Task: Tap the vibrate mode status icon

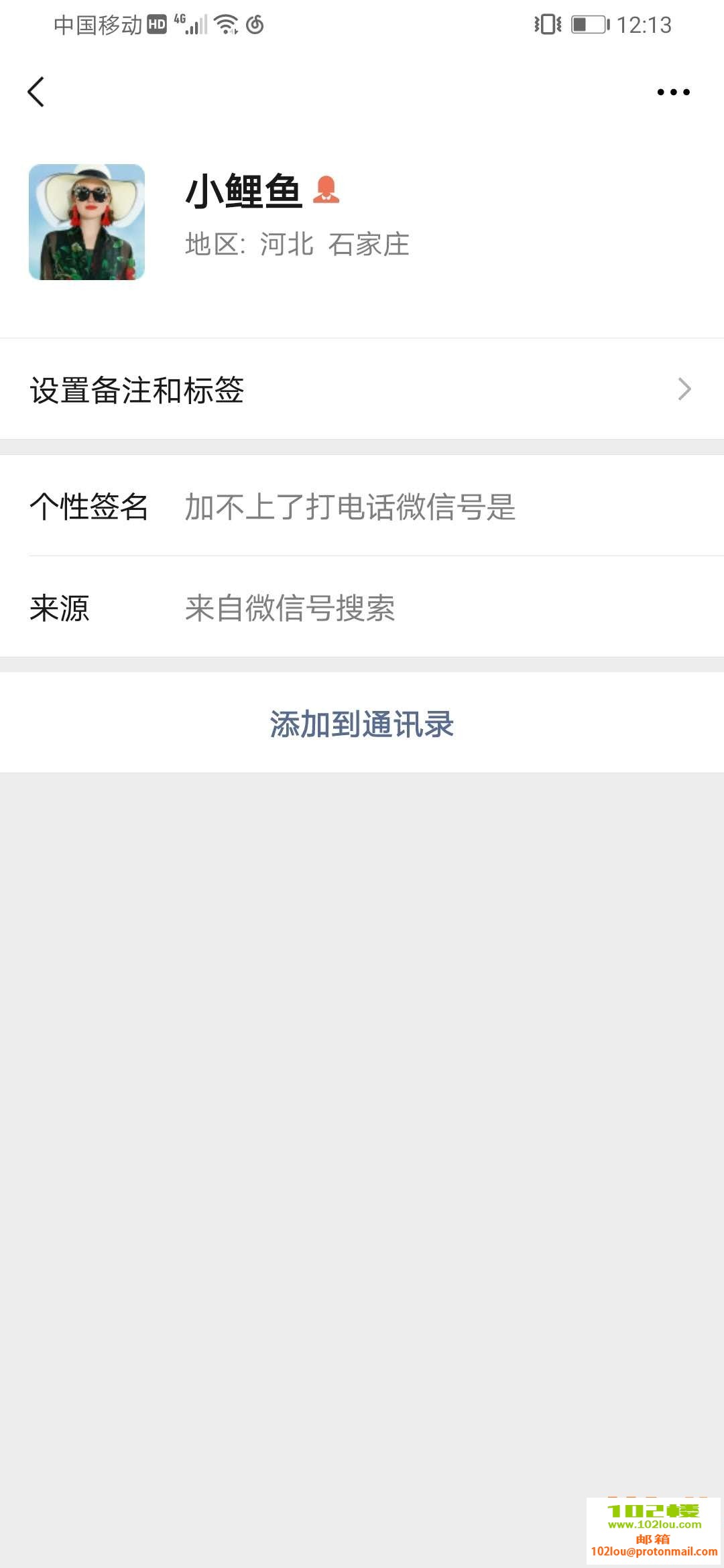Action: 548,25
